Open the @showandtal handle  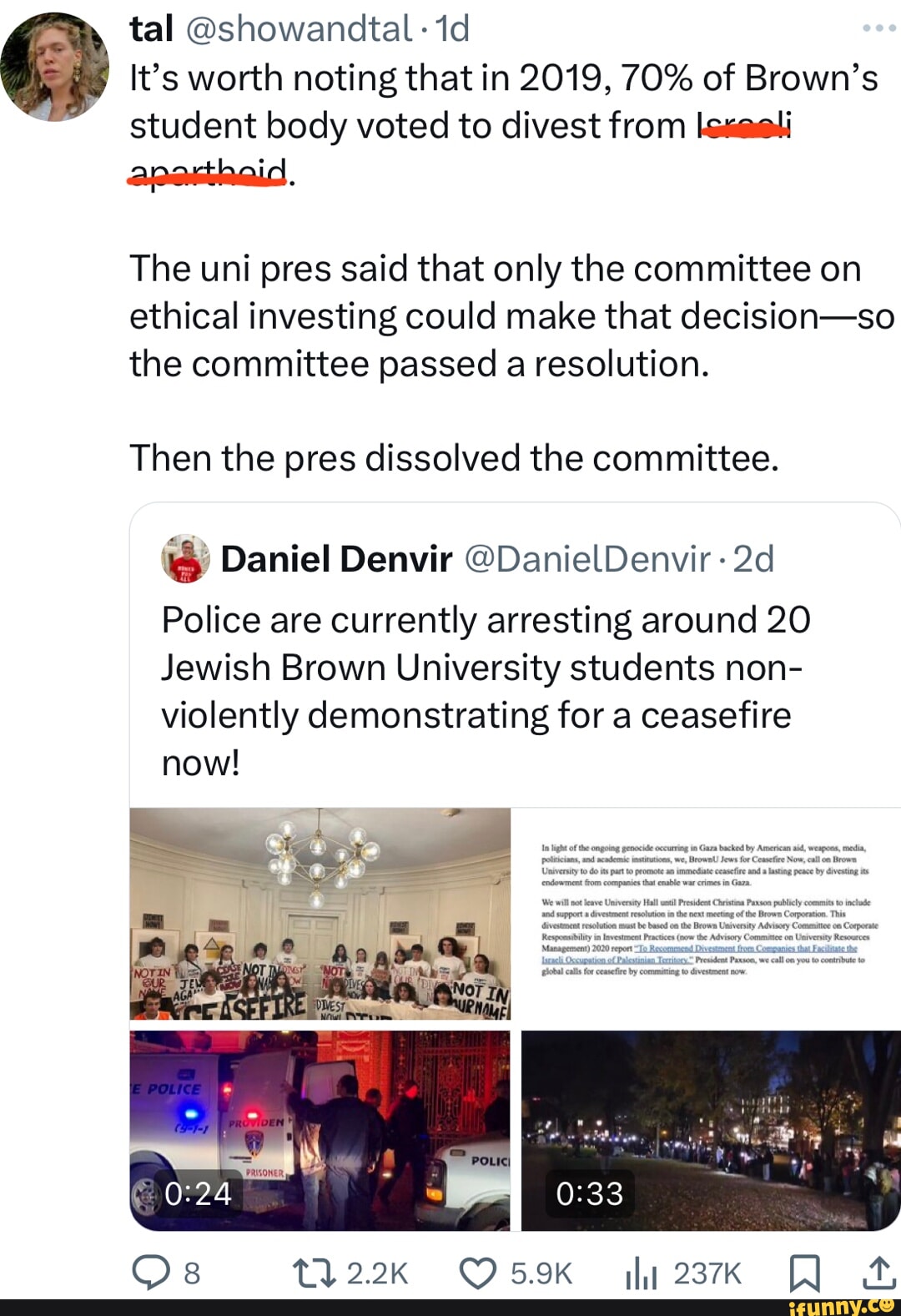click(x=299, y=29)
